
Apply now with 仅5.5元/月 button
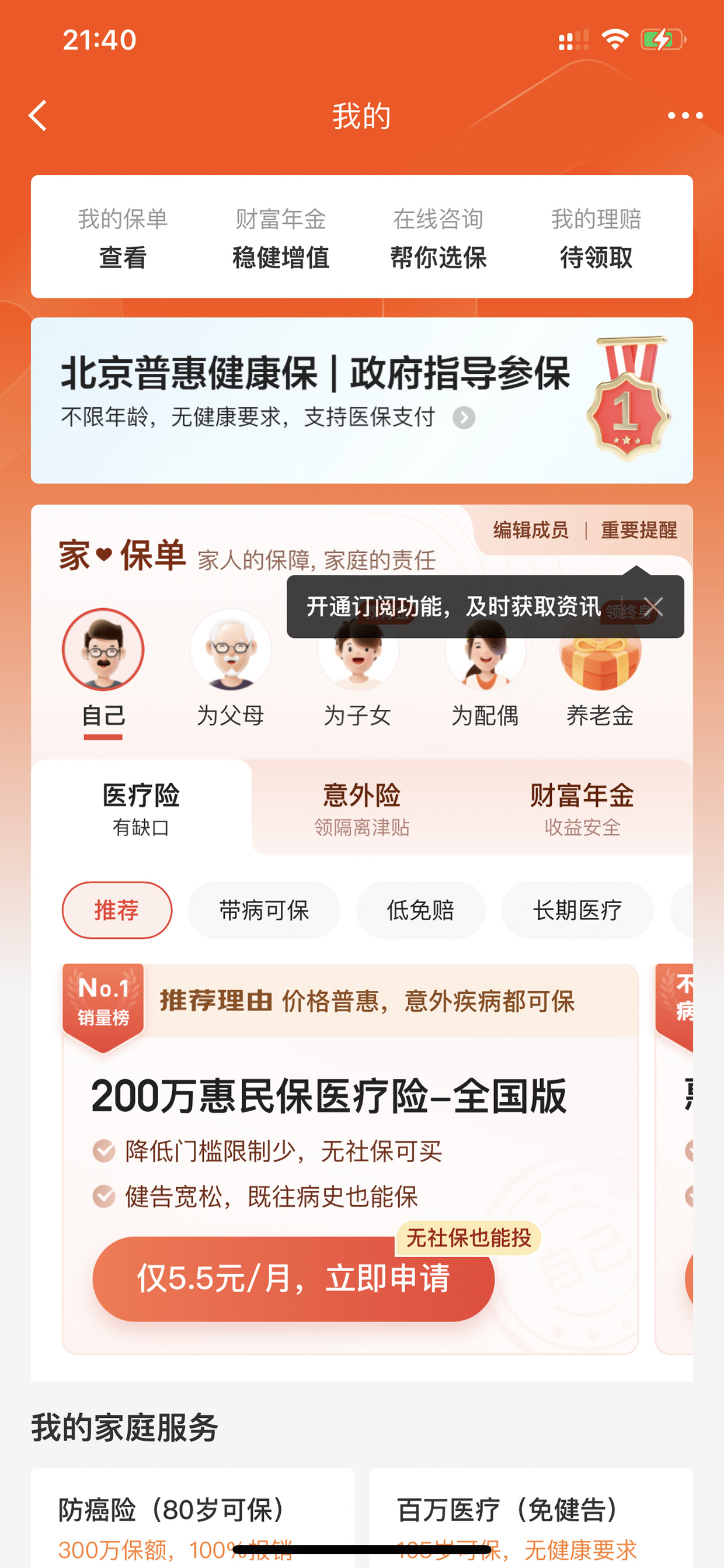coord(293,1278)
